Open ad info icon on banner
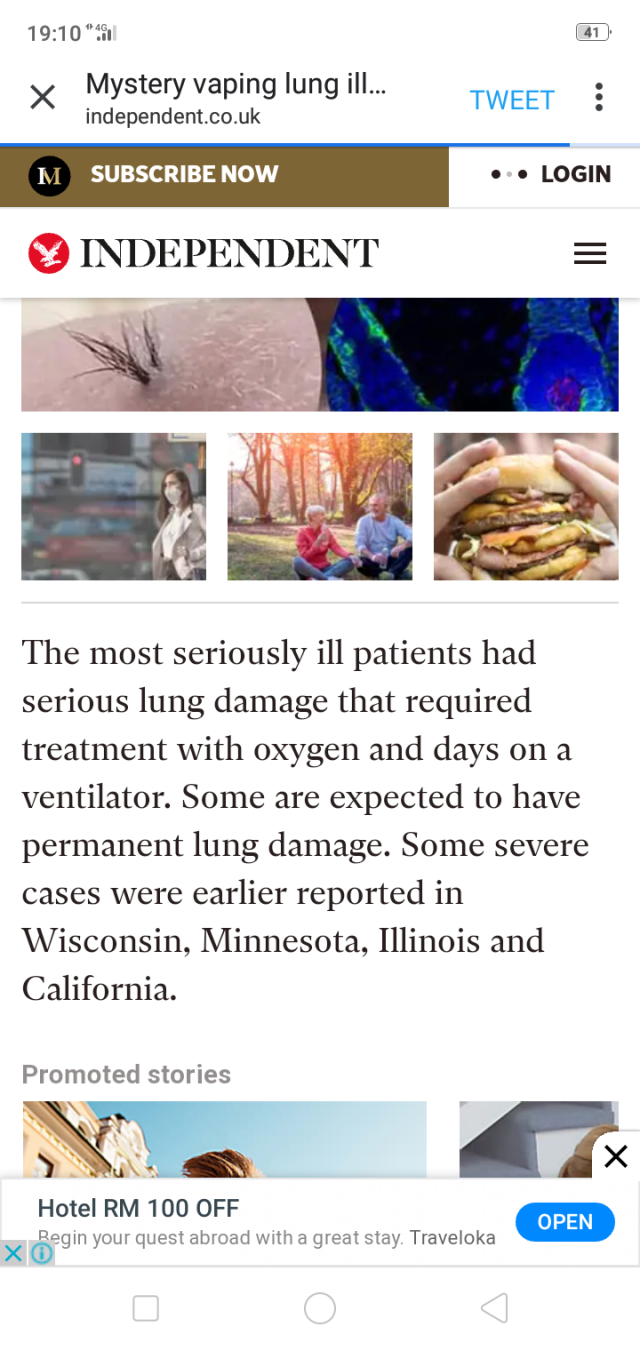 (x=41, y=1252)
